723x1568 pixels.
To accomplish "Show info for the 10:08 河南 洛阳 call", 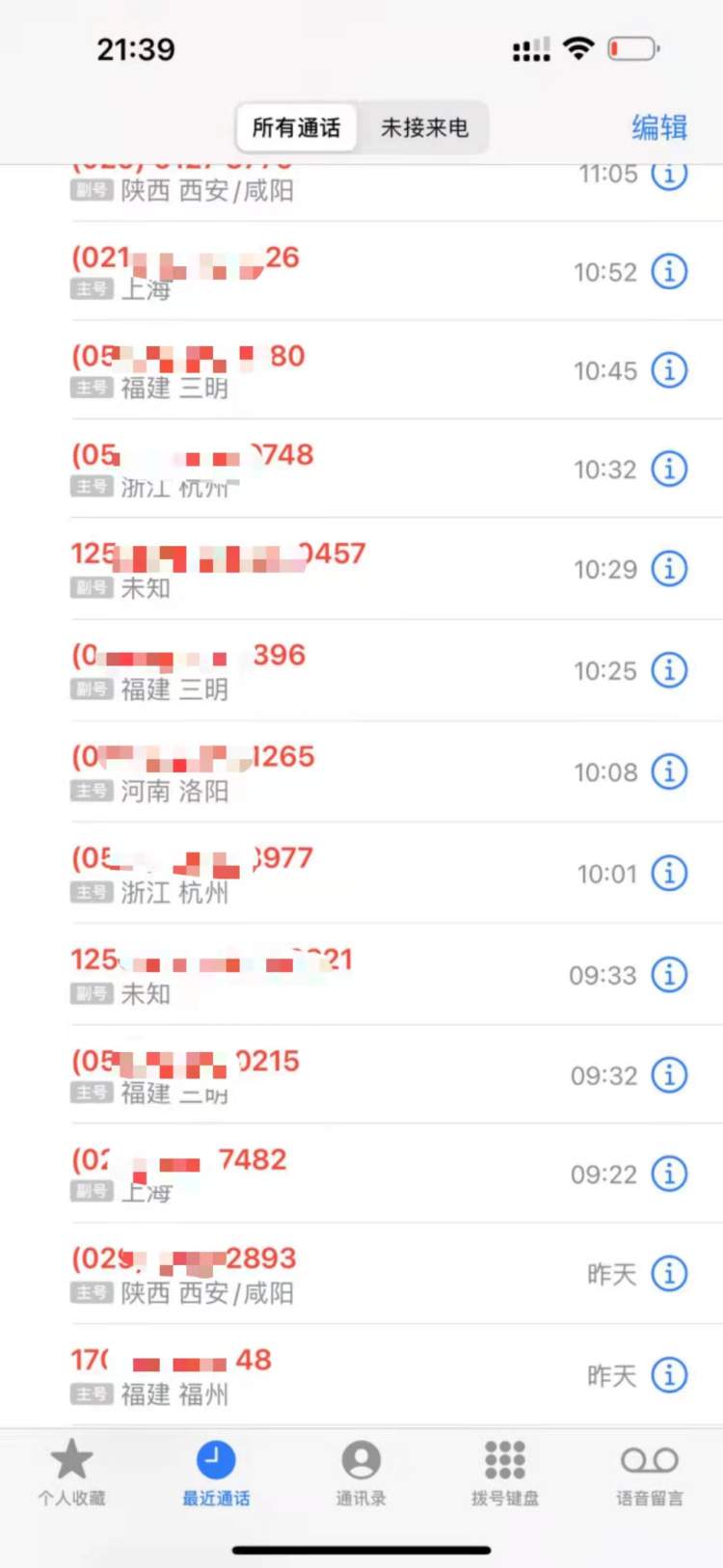I will click(x=669, y=771).
